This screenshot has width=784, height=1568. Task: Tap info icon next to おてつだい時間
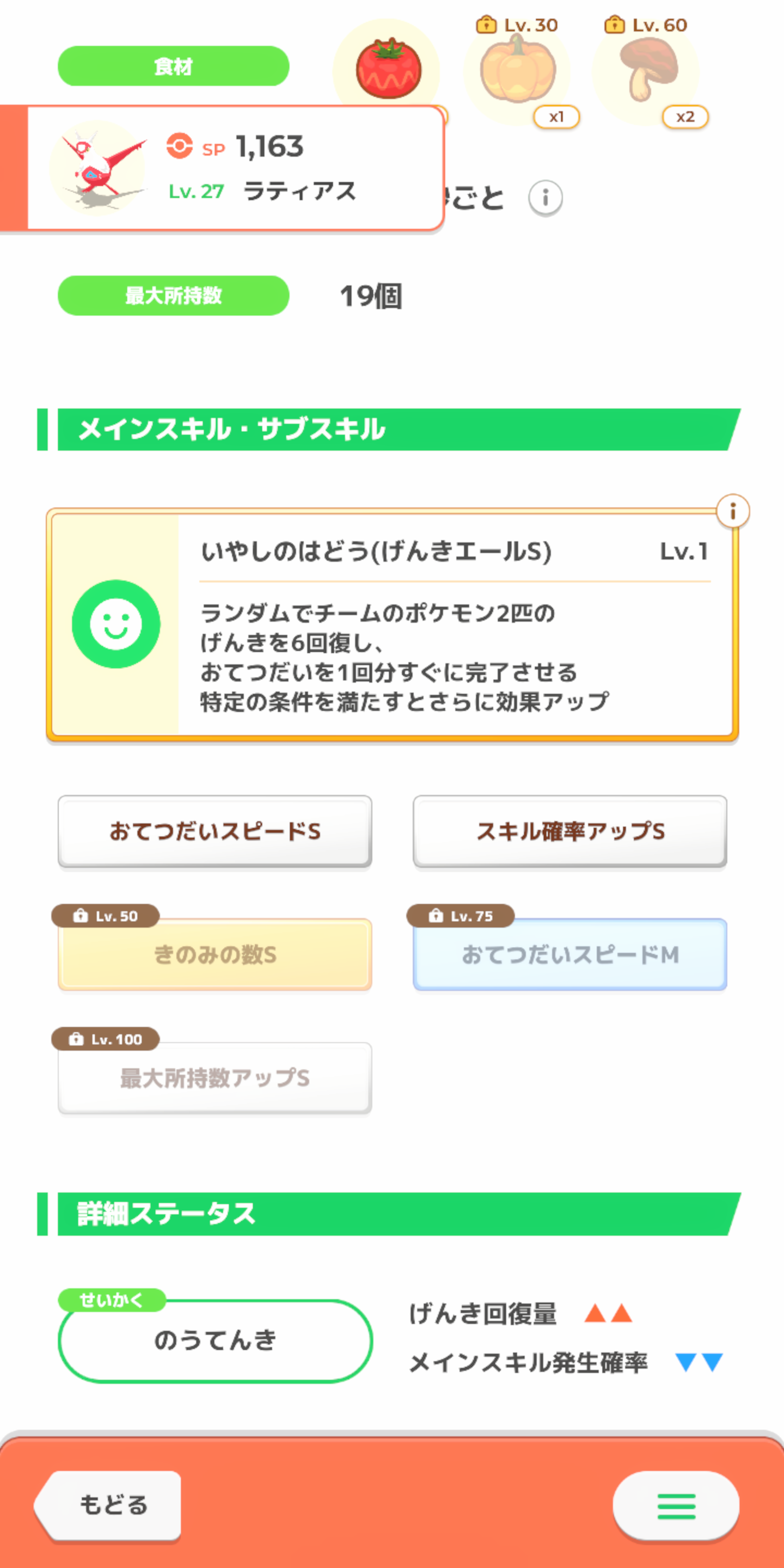coord(545,198)
